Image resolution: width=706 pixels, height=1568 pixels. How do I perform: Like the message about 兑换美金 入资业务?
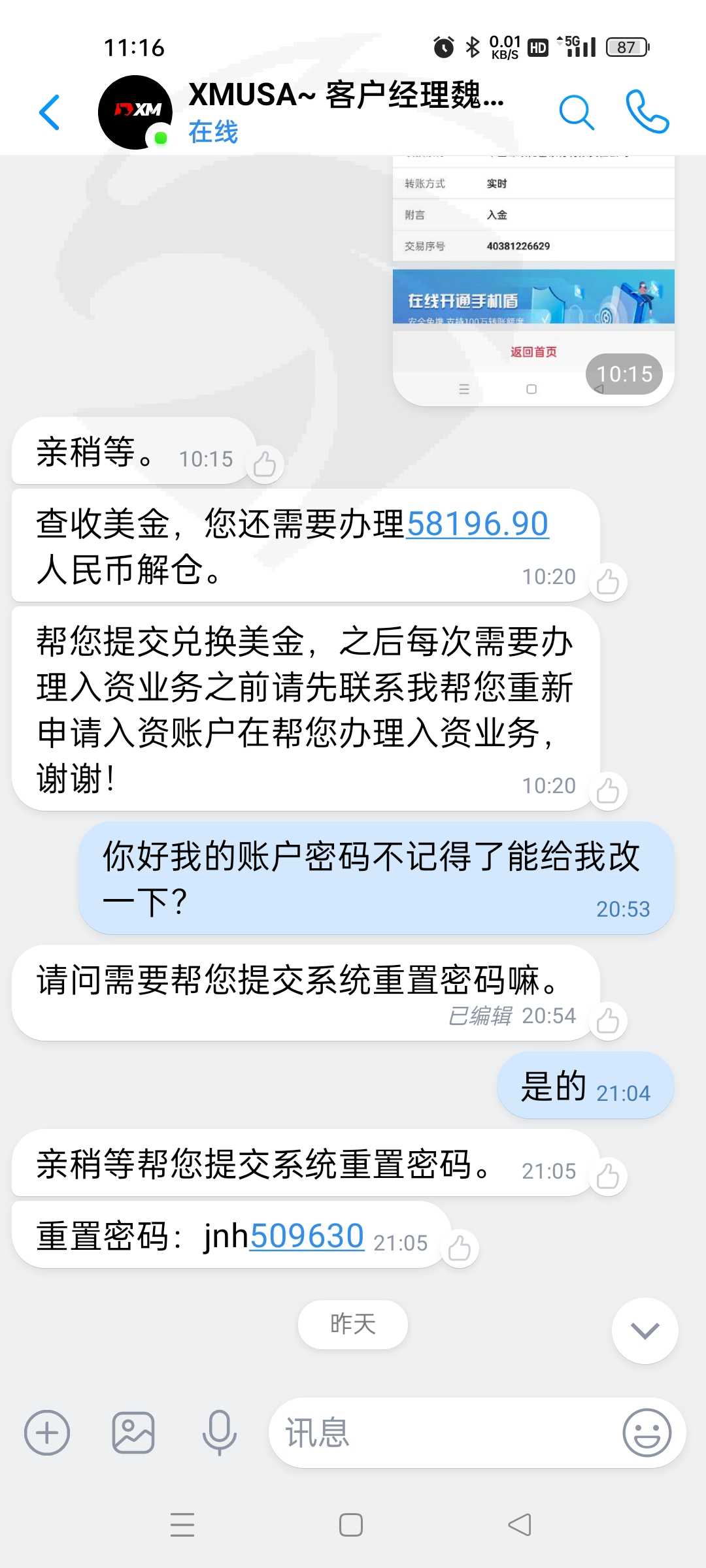point(608,791)
